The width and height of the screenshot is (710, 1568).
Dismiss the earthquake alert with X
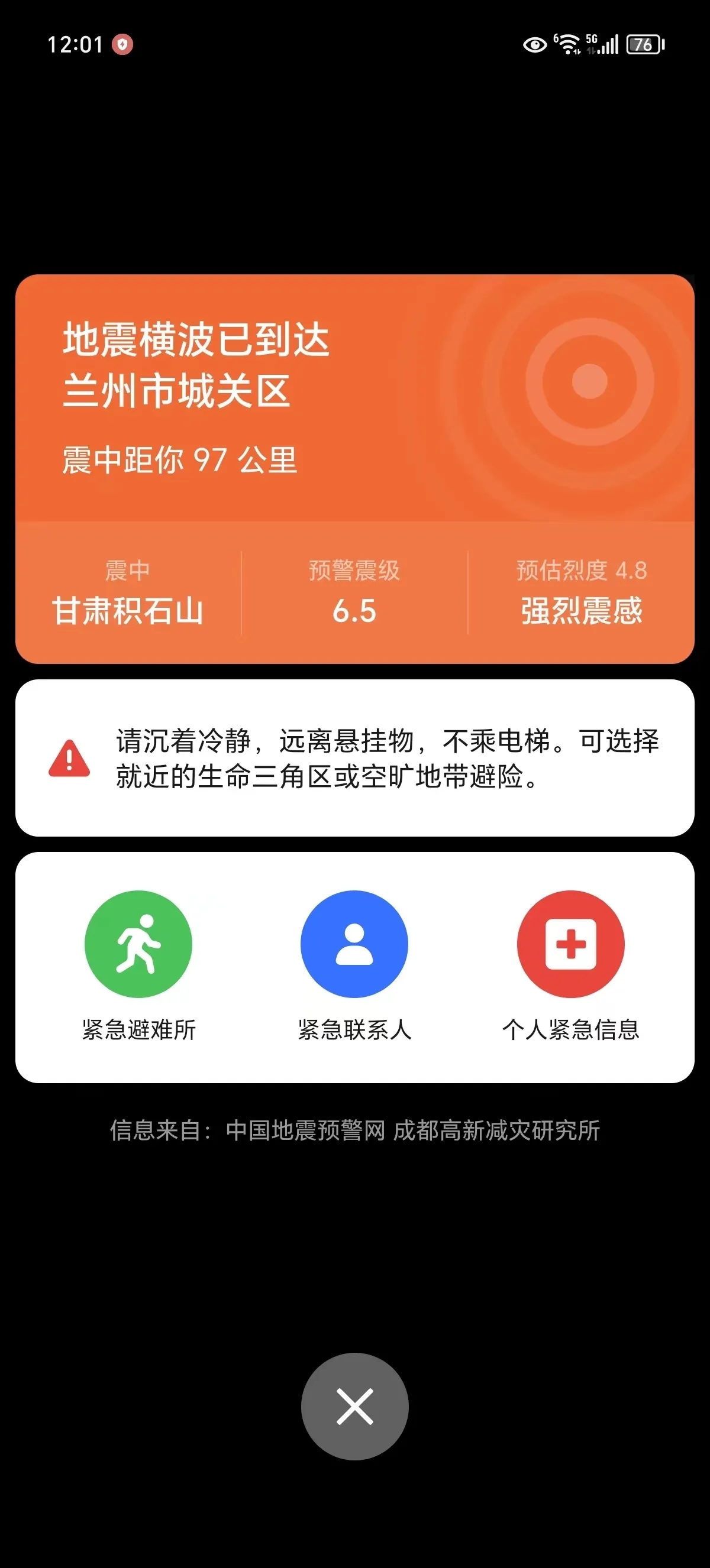pyautogui.click(x=354, y=1406)
